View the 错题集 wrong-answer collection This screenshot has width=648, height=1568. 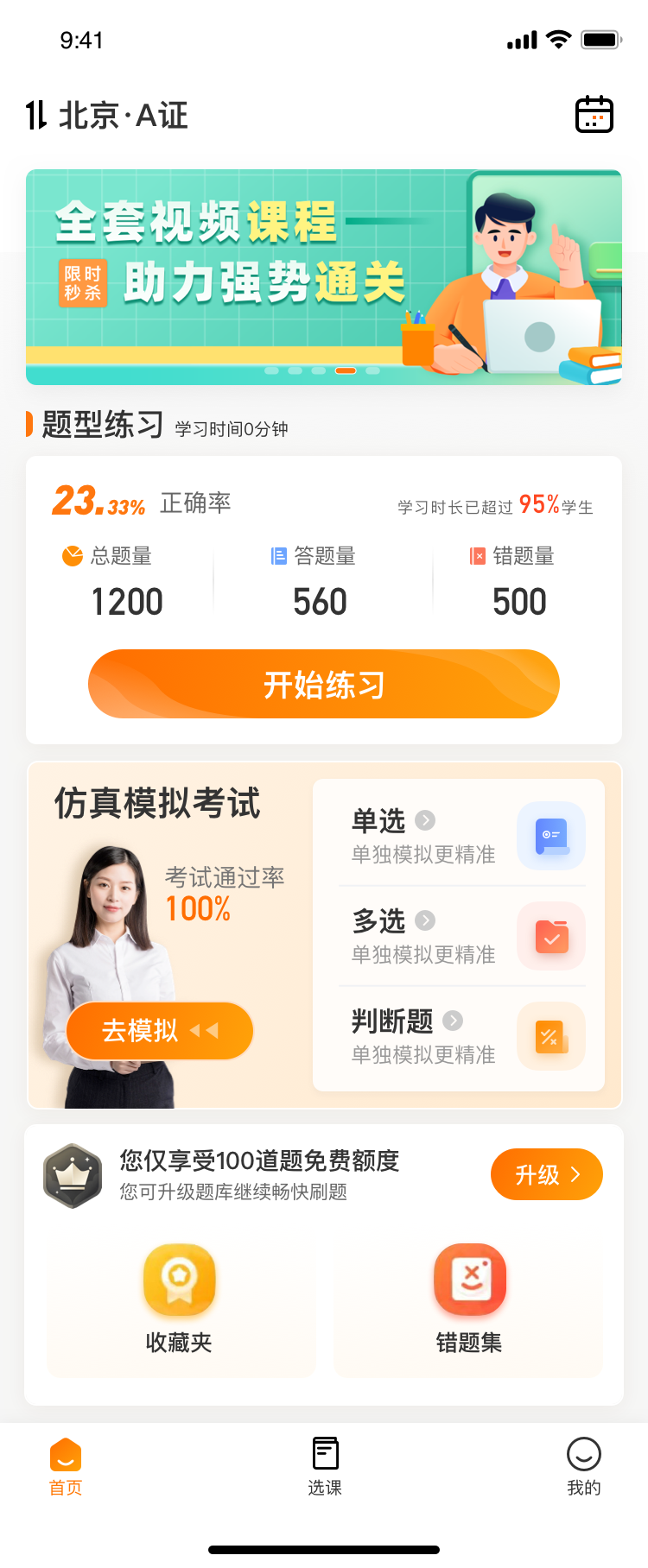469,1299
